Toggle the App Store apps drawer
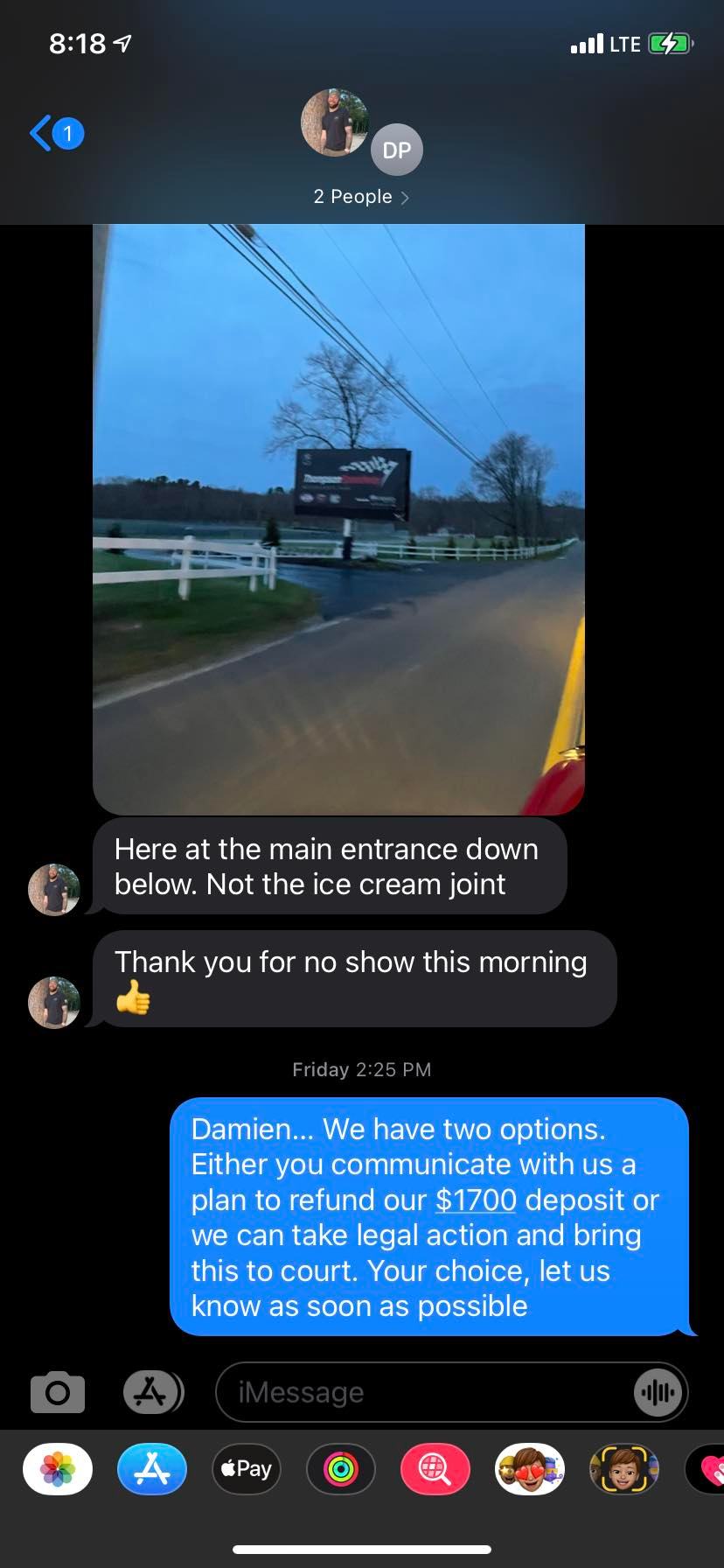 (152, 1392)
